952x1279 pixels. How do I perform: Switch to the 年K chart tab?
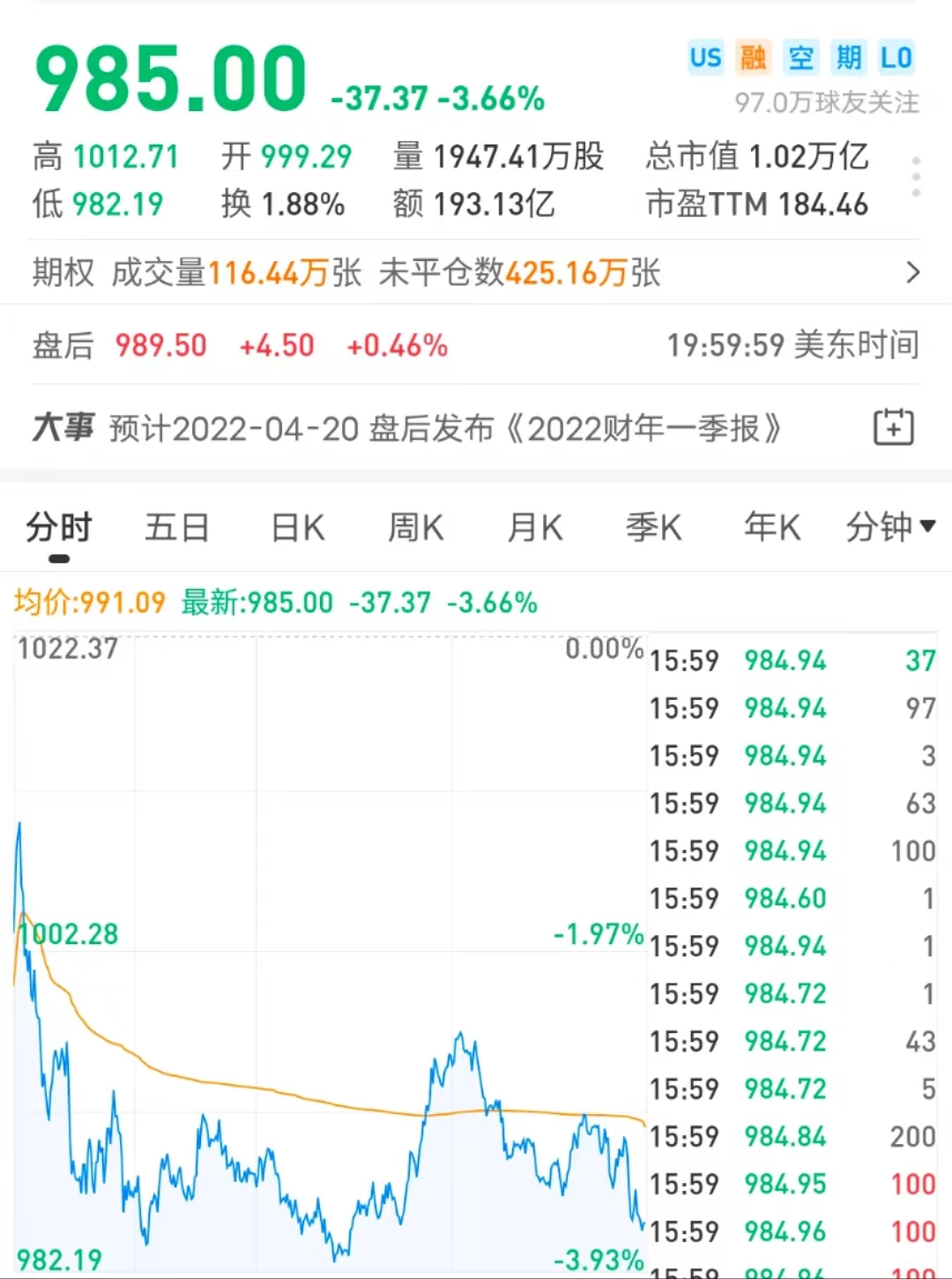[772, 528]
